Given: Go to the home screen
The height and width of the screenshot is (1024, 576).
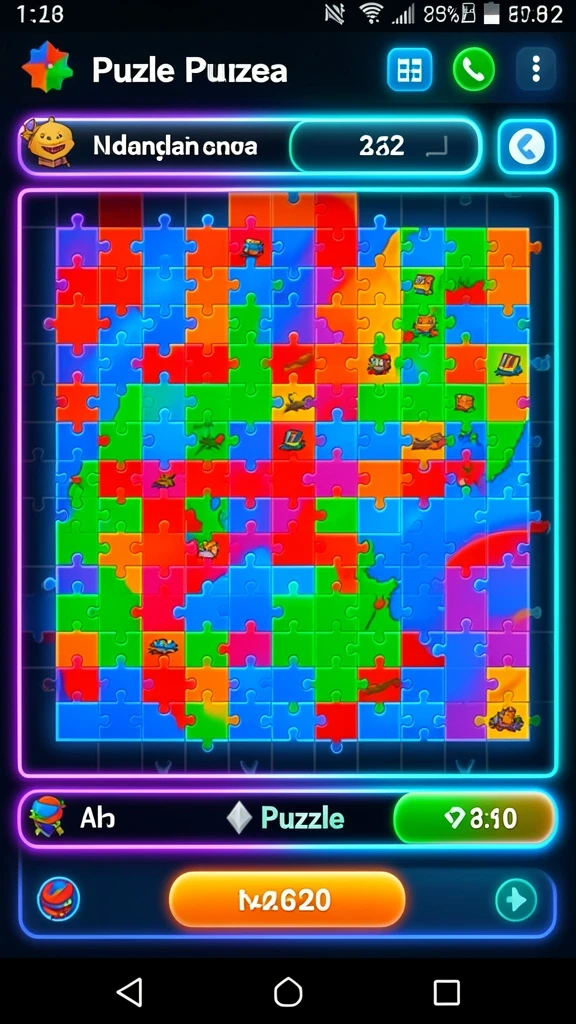Looking at the screenshot, I should tap(288, 993).
